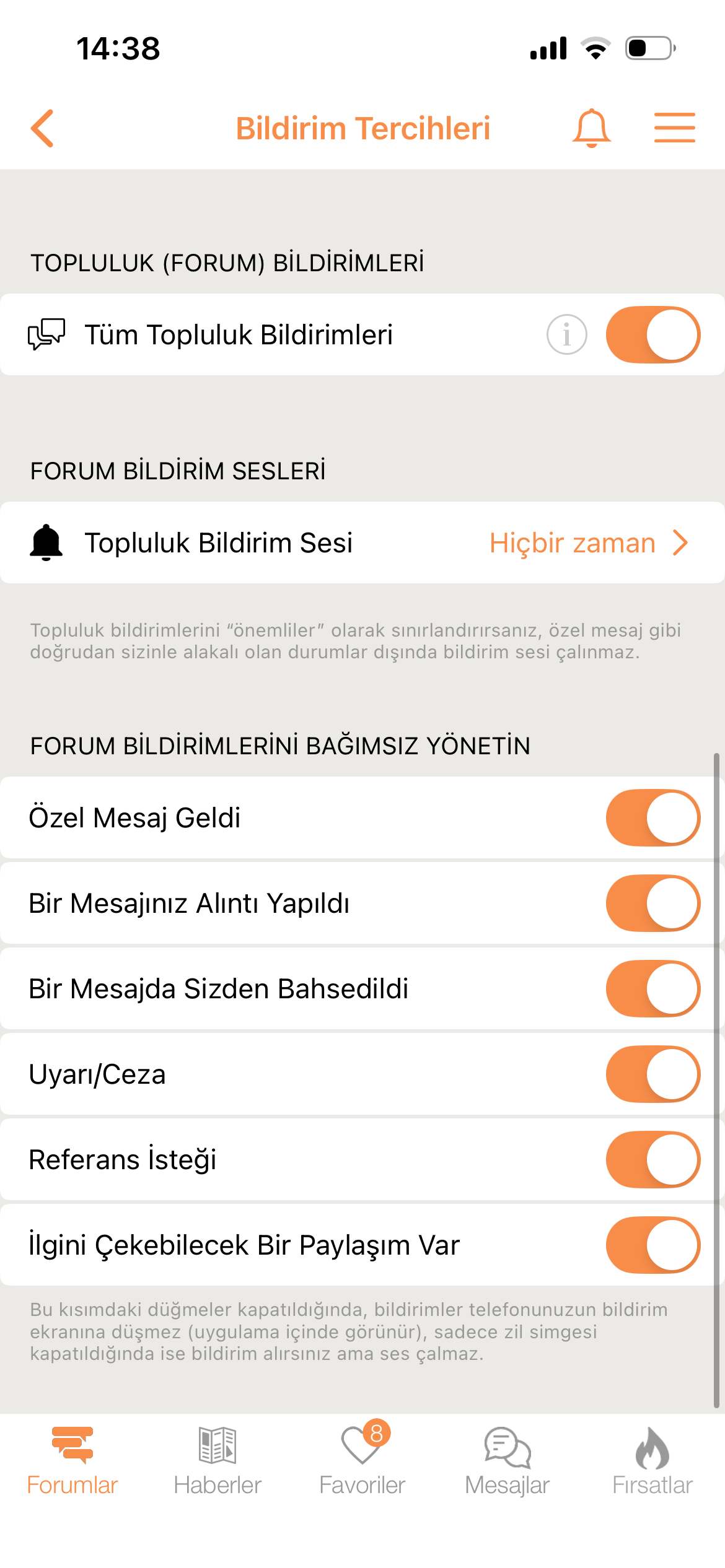
Task: Disable Uyarı/Ceza notifications
Action: [x=652, y=1074]
